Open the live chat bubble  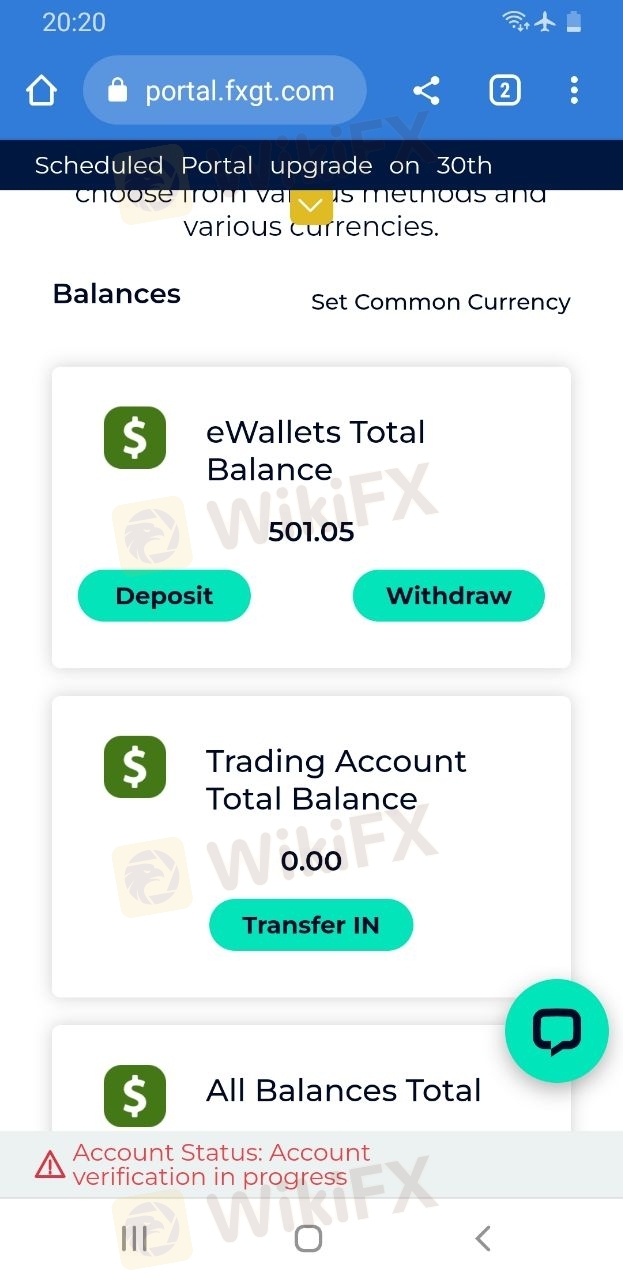[556, 1031]
